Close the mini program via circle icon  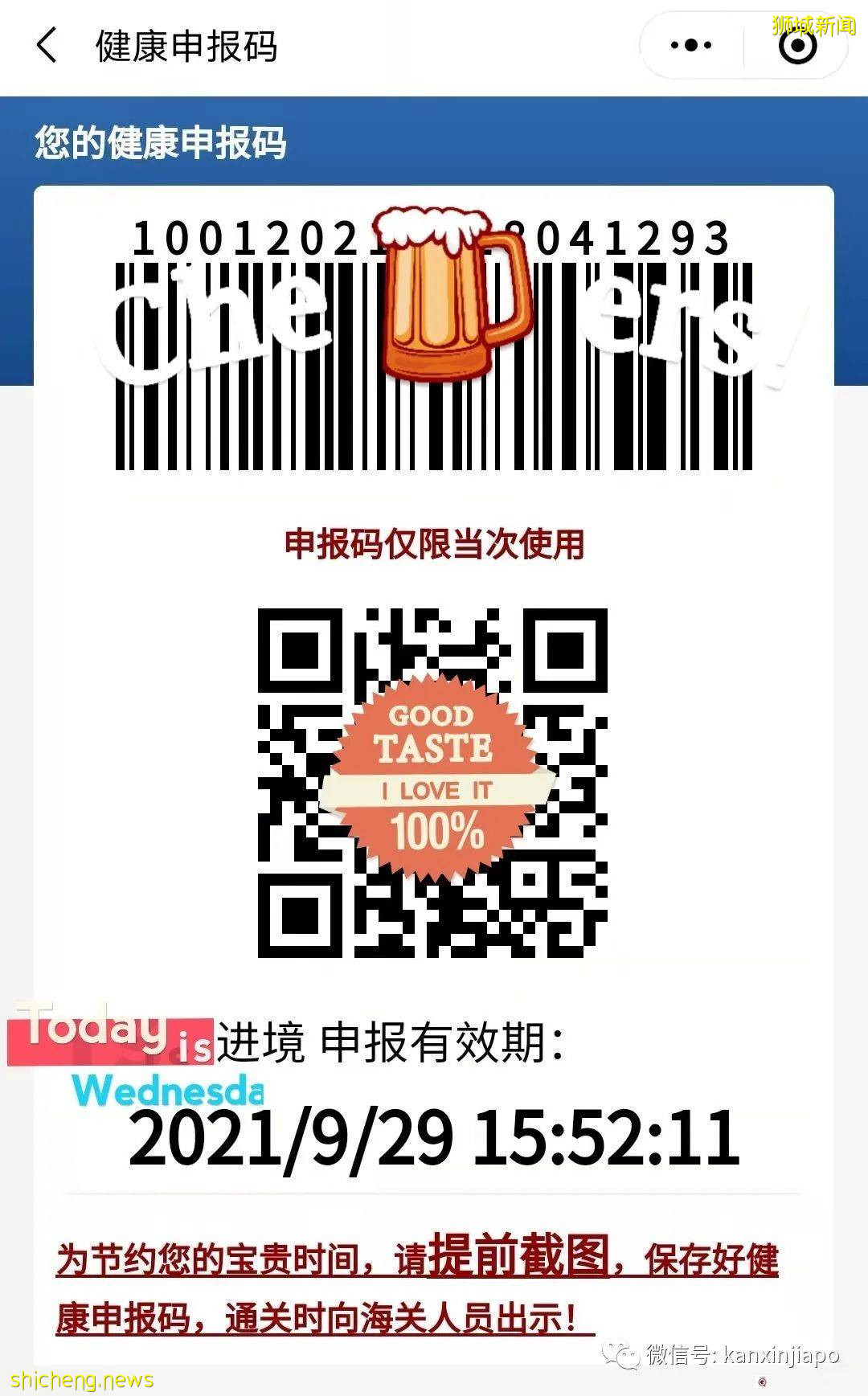point(797,47)
